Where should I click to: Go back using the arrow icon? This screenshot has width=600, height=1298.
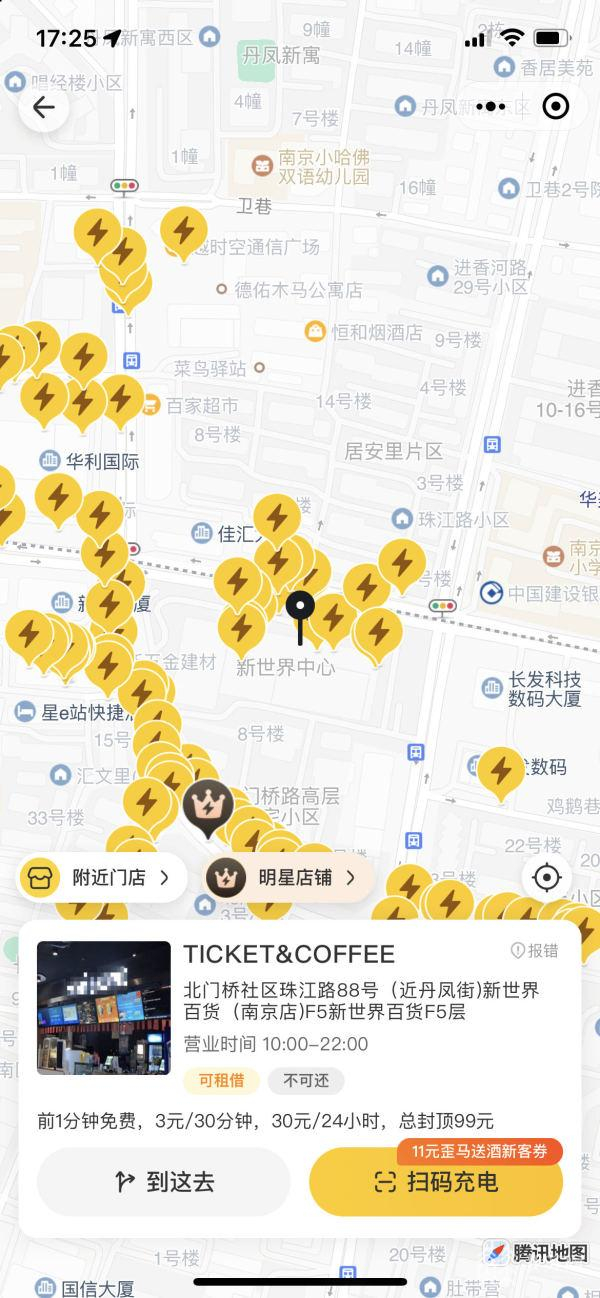click(x=43, y=108)
